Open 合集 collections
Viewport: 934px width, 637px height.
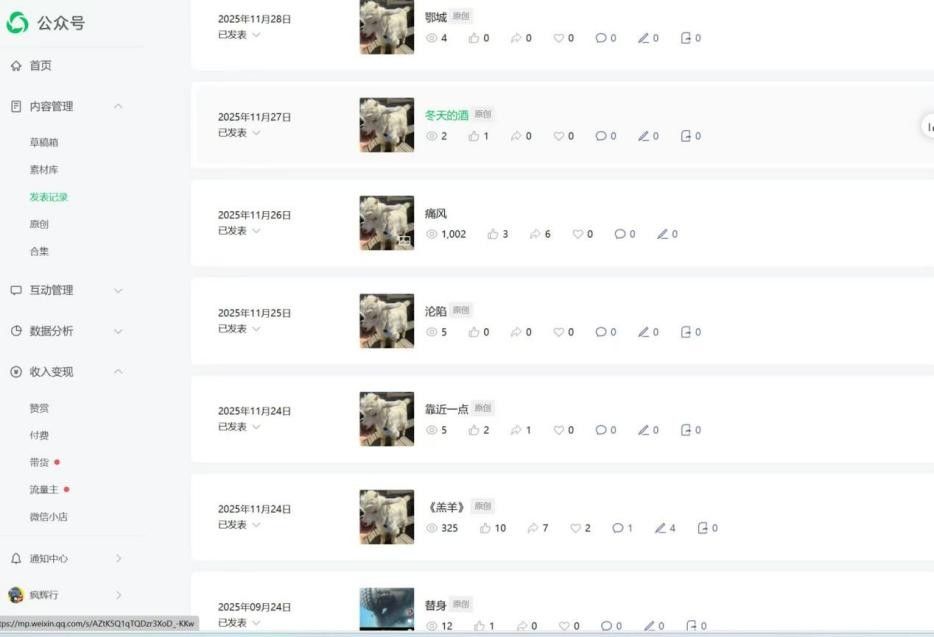(x=39, y=251)
